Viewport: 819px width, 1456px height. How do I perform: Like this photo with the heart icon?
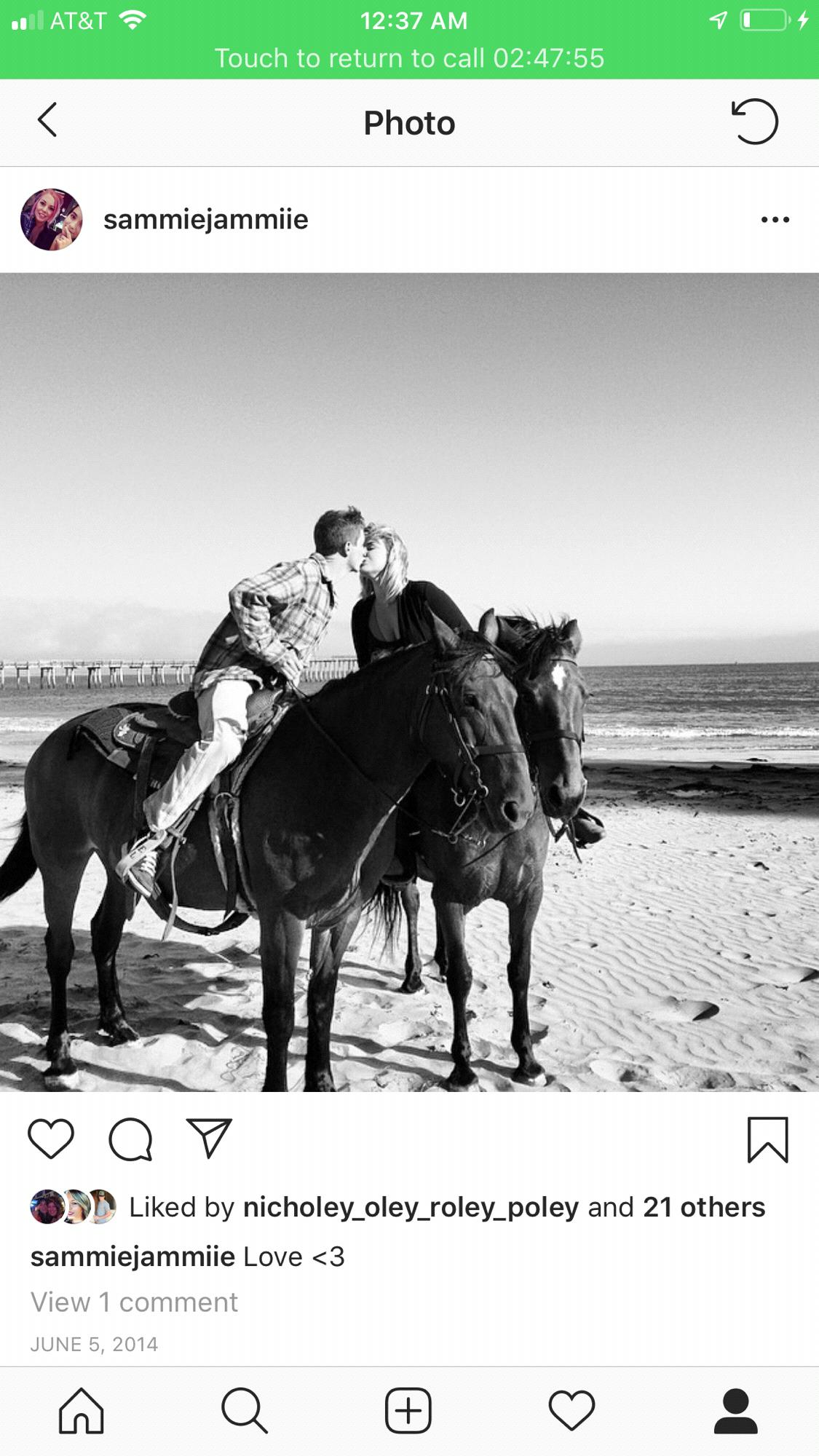(x=51, y=1139)
